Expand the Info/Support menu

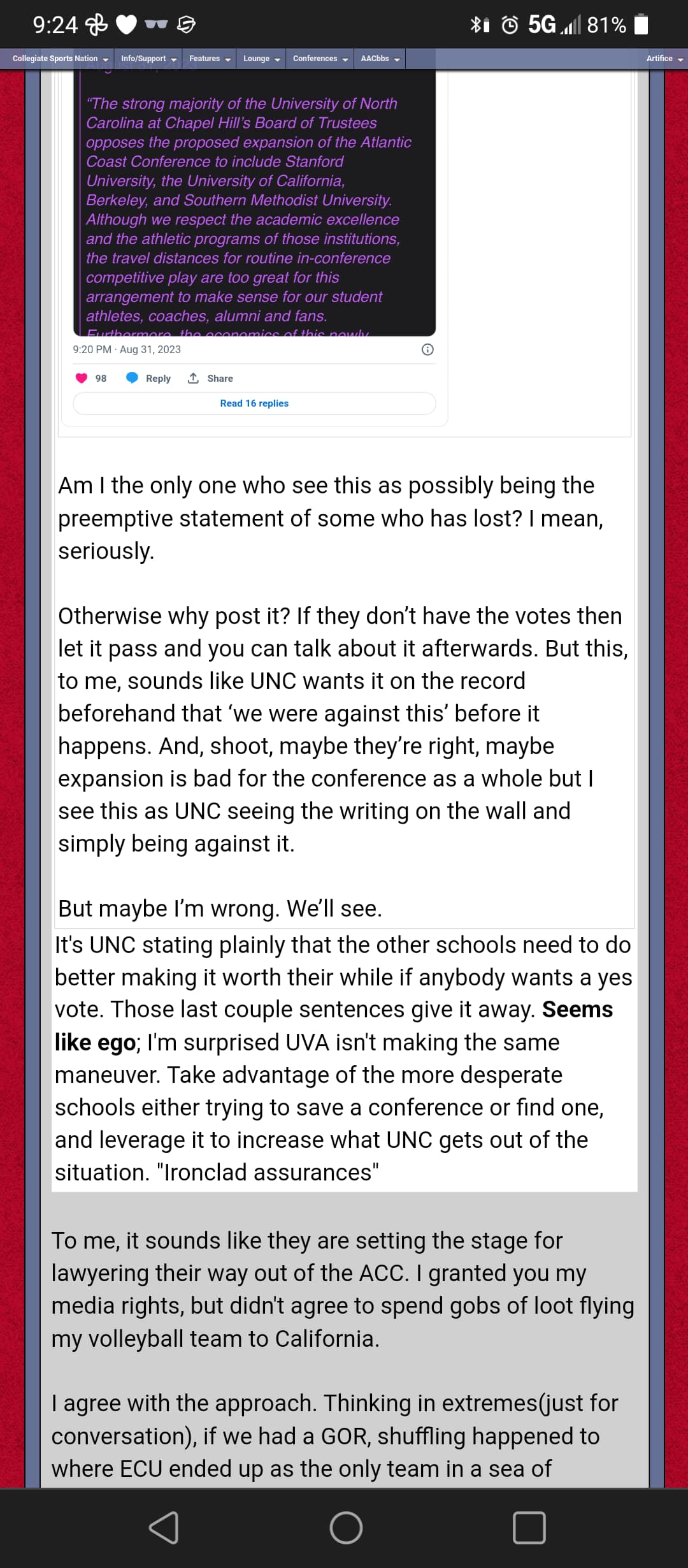148,59
